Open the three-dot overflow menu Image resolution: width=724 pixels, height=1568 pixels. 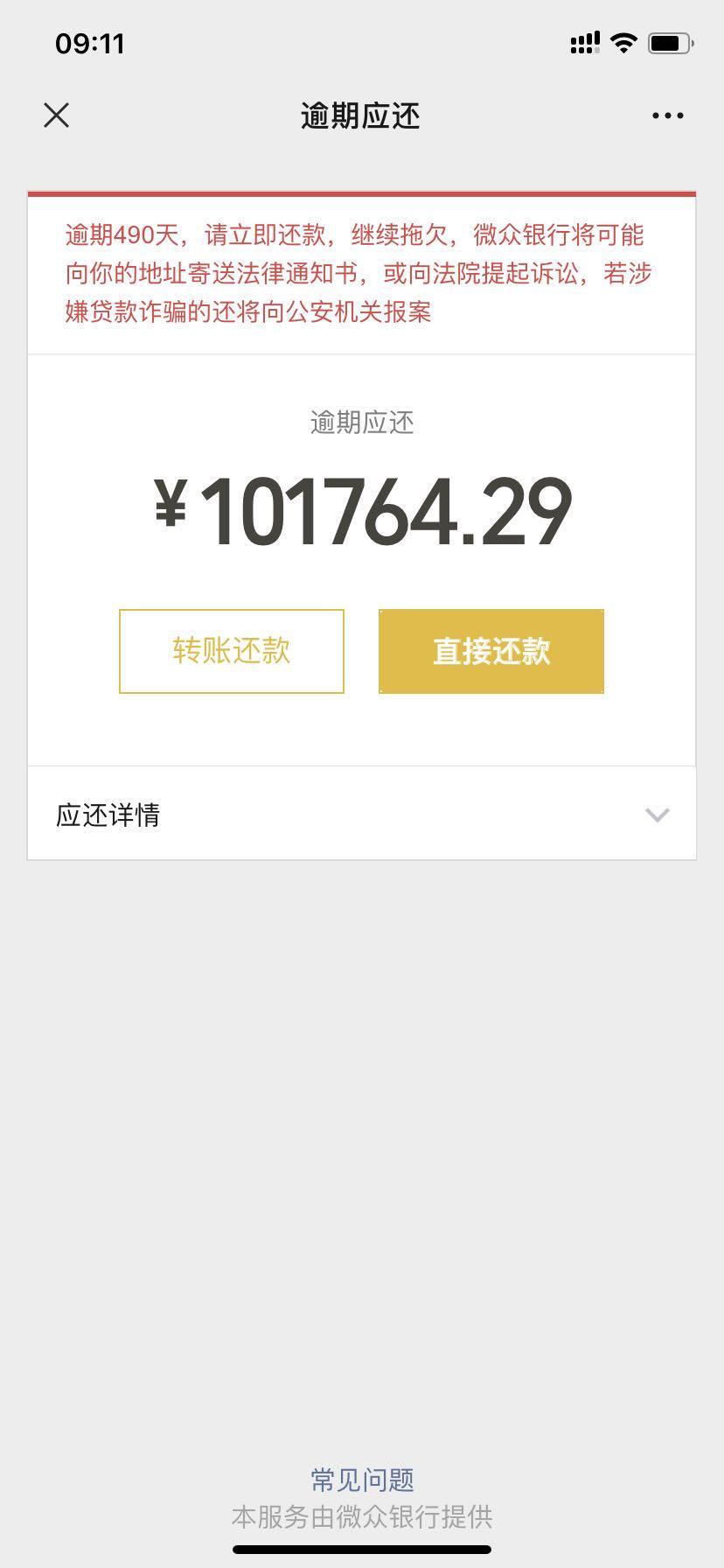pyautogui.click(x=668, y=115)
